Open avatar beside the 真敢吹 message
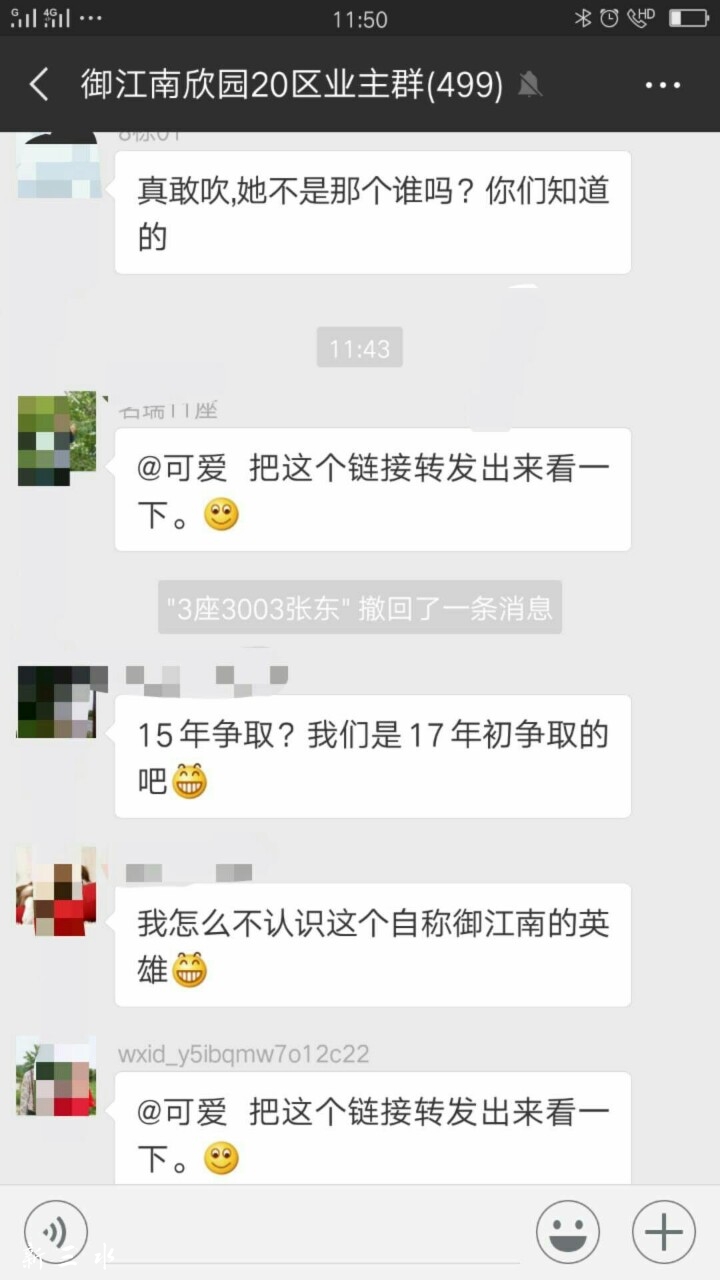The width and height of the screenshot is (720, 1280). point(56,168)
